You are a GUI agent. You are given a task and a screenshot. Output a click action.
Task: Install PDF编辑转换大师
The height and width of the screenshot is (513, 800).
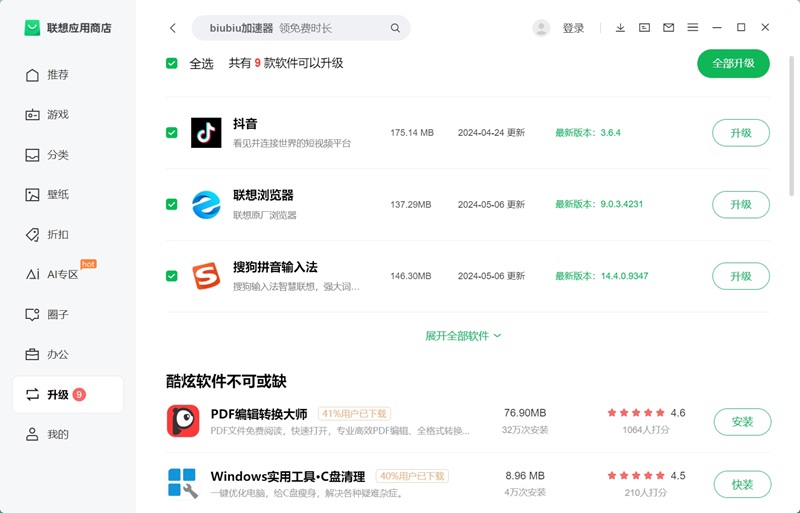[x=741, y=422]
